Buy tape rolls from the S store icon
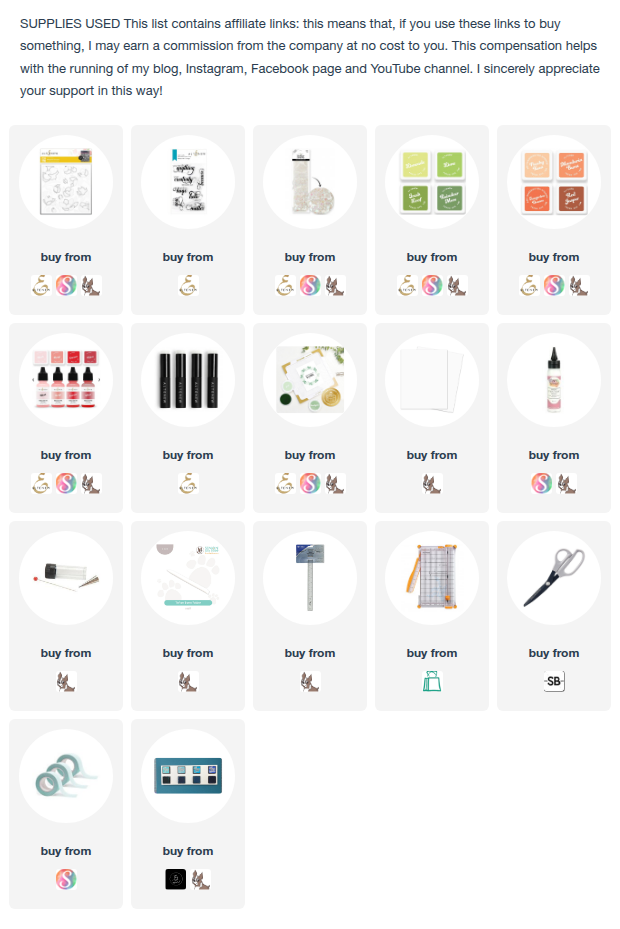The width and height of the screenshot is (620, 929). (x=66, y=880)
